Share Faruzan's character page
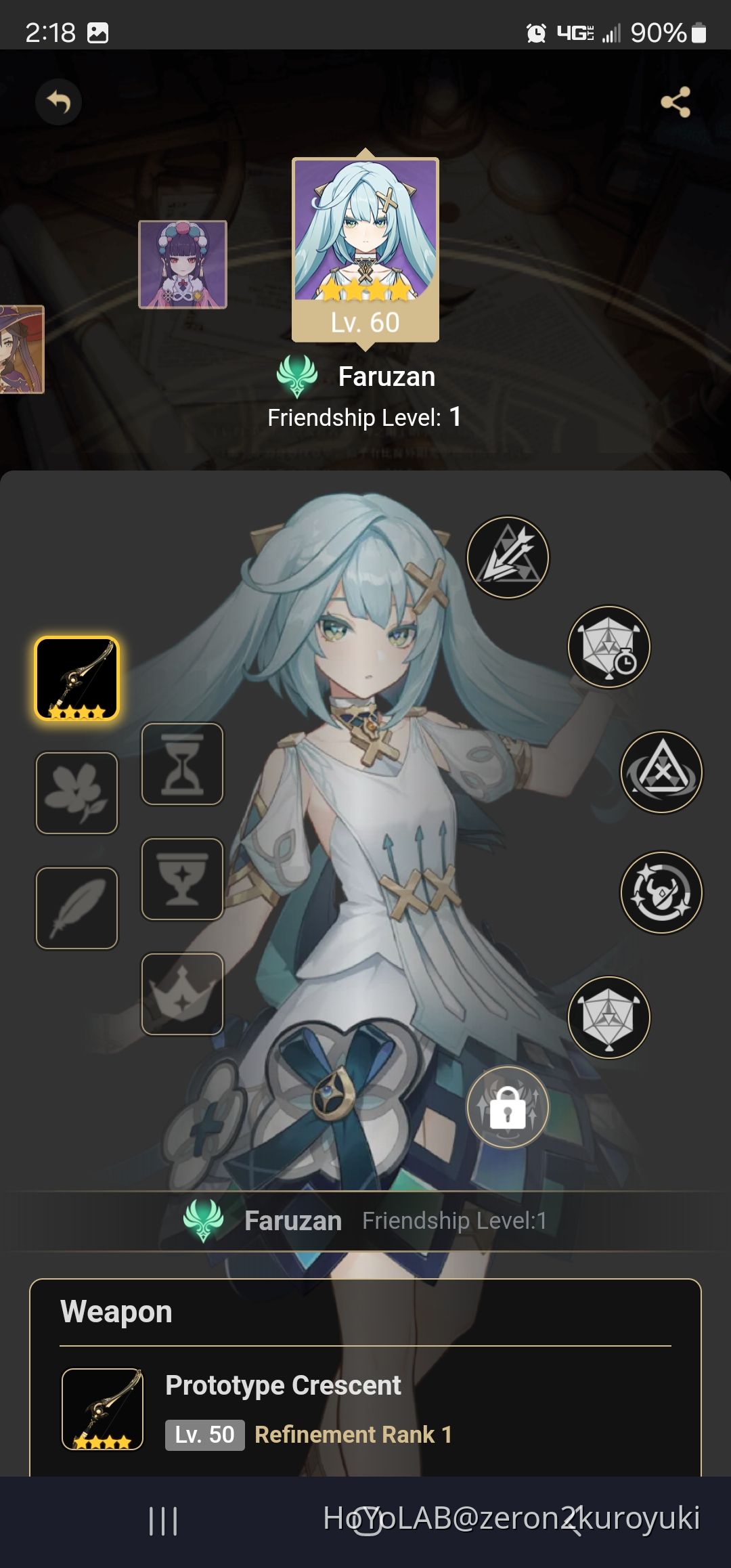Image resolution: width=731 pixels, height=1568 pixels. 675,102
